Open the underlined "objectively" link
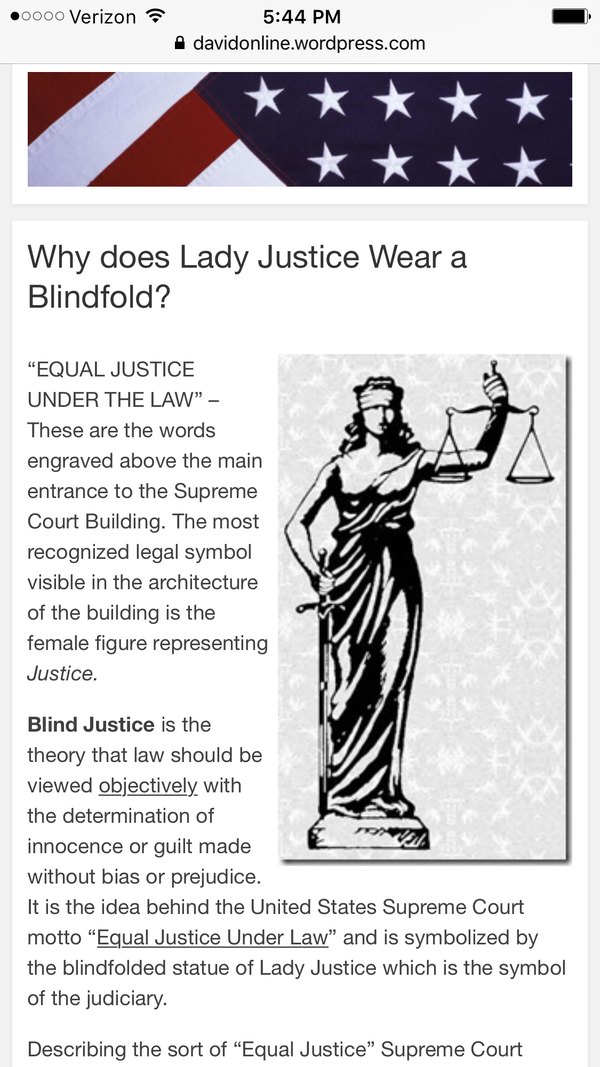This screenshot has width=600, height=1067. point(148,785)
